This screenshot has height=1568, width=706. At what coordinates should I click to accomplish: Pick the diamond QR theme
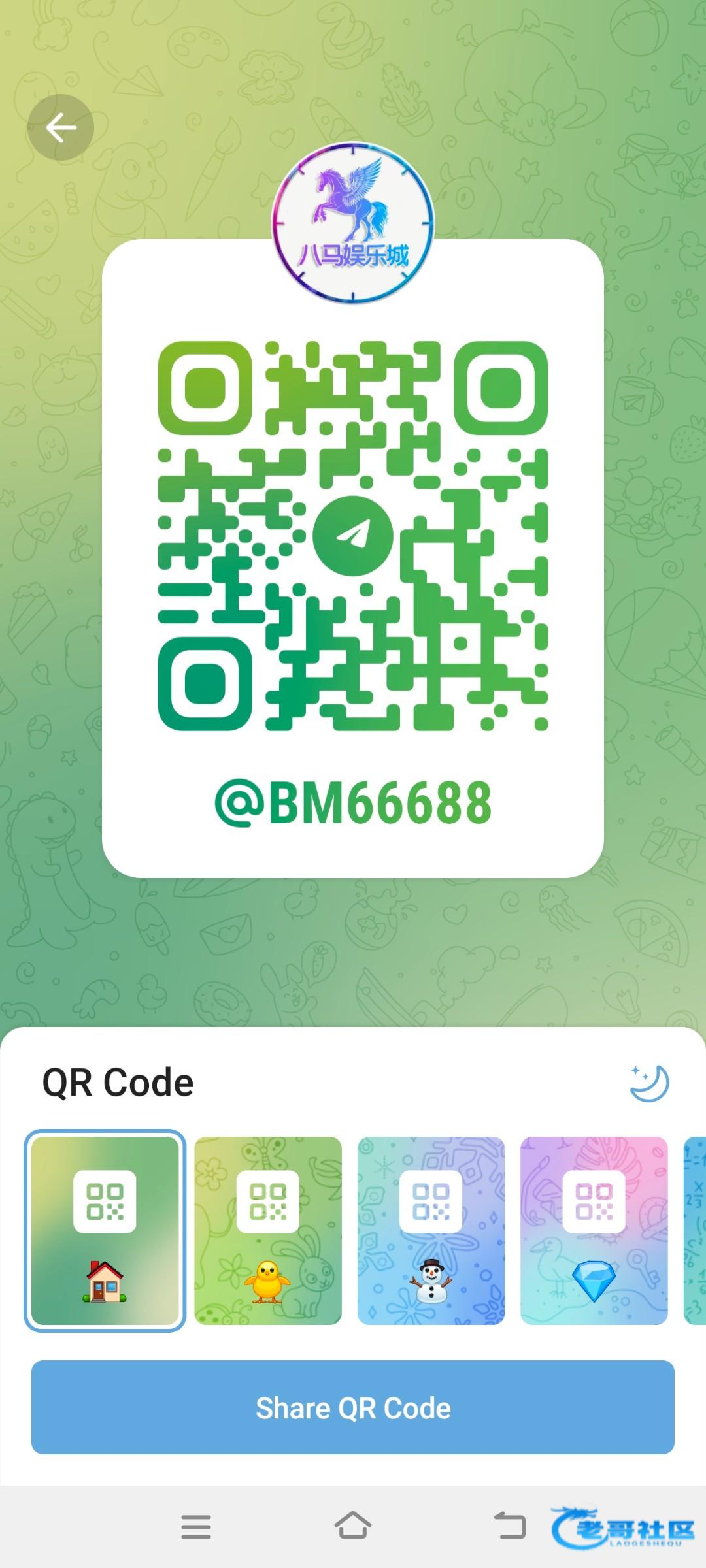pos(594,1230)
